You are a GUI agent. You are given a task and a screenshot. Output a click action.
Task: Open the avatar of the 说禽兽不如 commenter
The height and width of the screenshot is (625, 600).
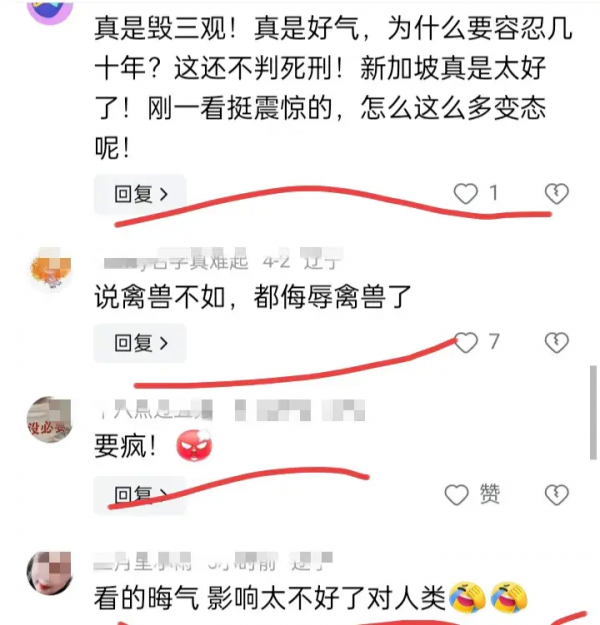click(49, 270)
